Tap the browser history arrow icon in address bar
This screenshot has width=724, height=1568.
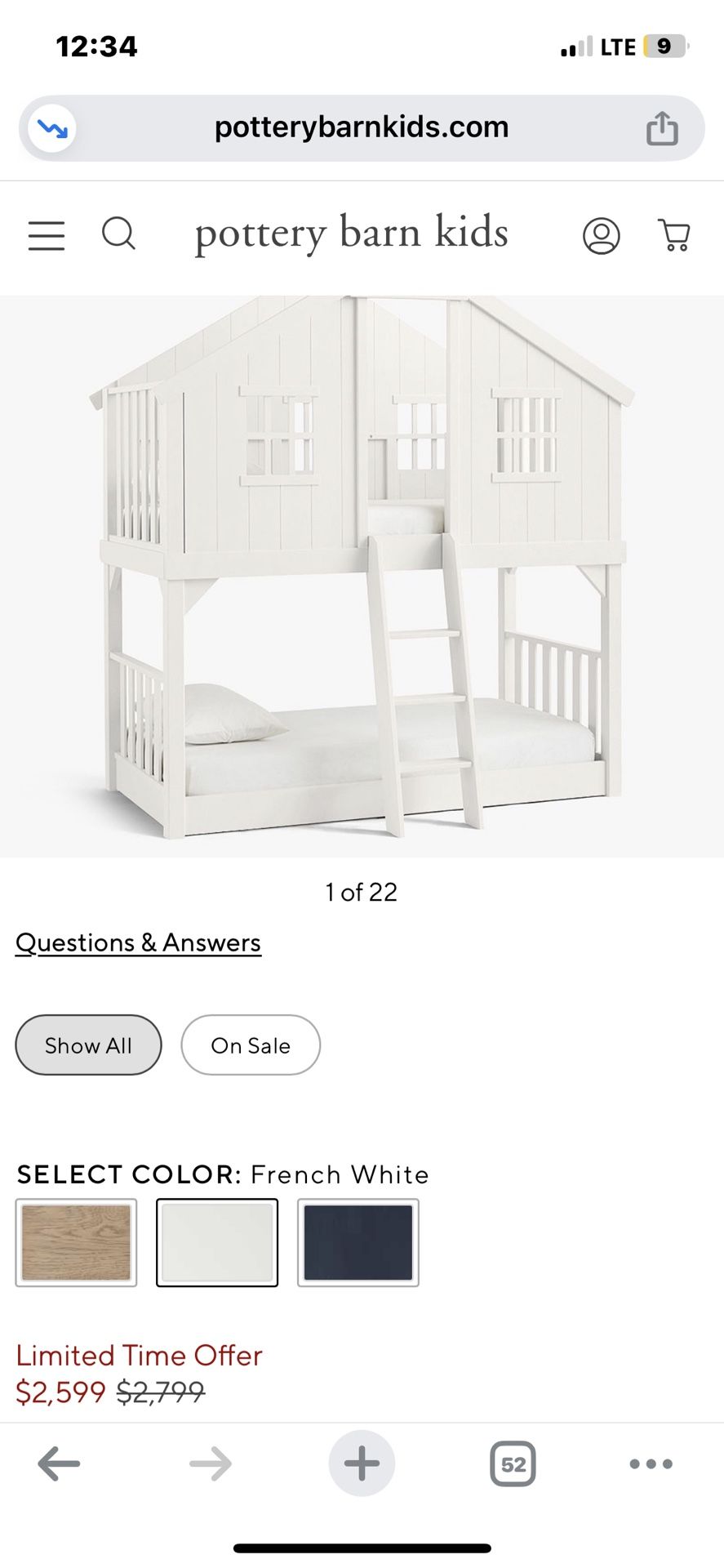(x=51, y=127)
